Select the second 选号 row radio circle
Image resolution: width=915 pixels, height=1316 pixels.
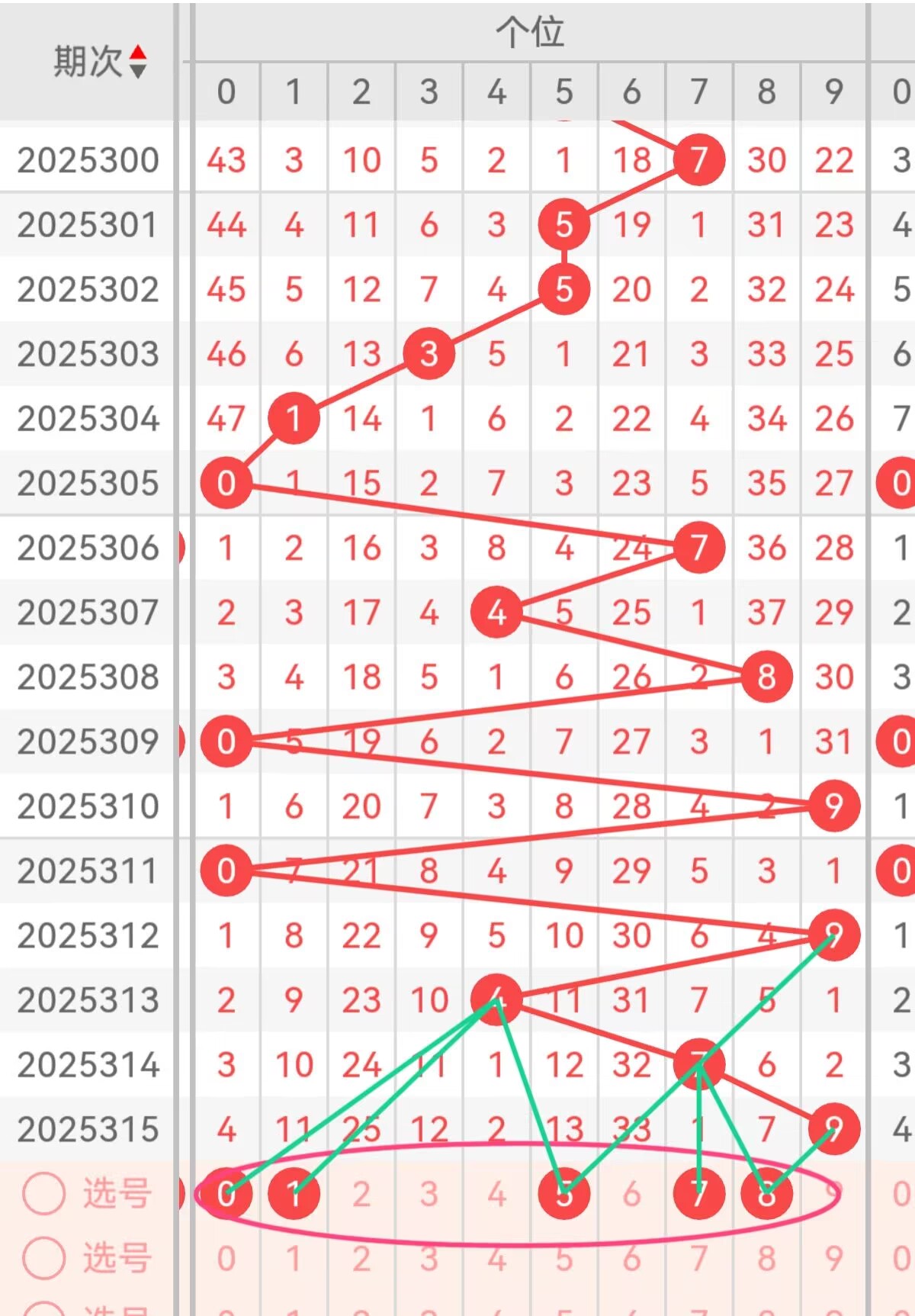(43, 1258)
